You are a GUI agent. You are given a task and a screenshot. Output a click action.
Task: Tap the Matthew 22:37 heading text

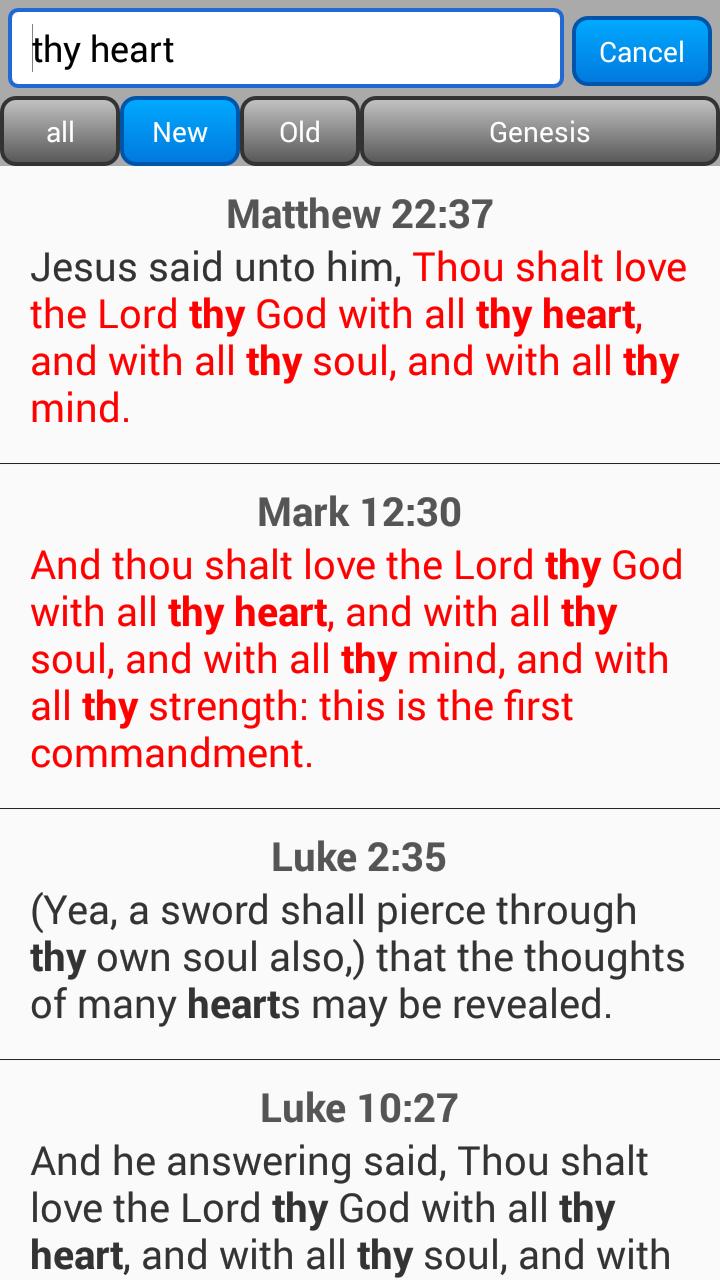359,214
